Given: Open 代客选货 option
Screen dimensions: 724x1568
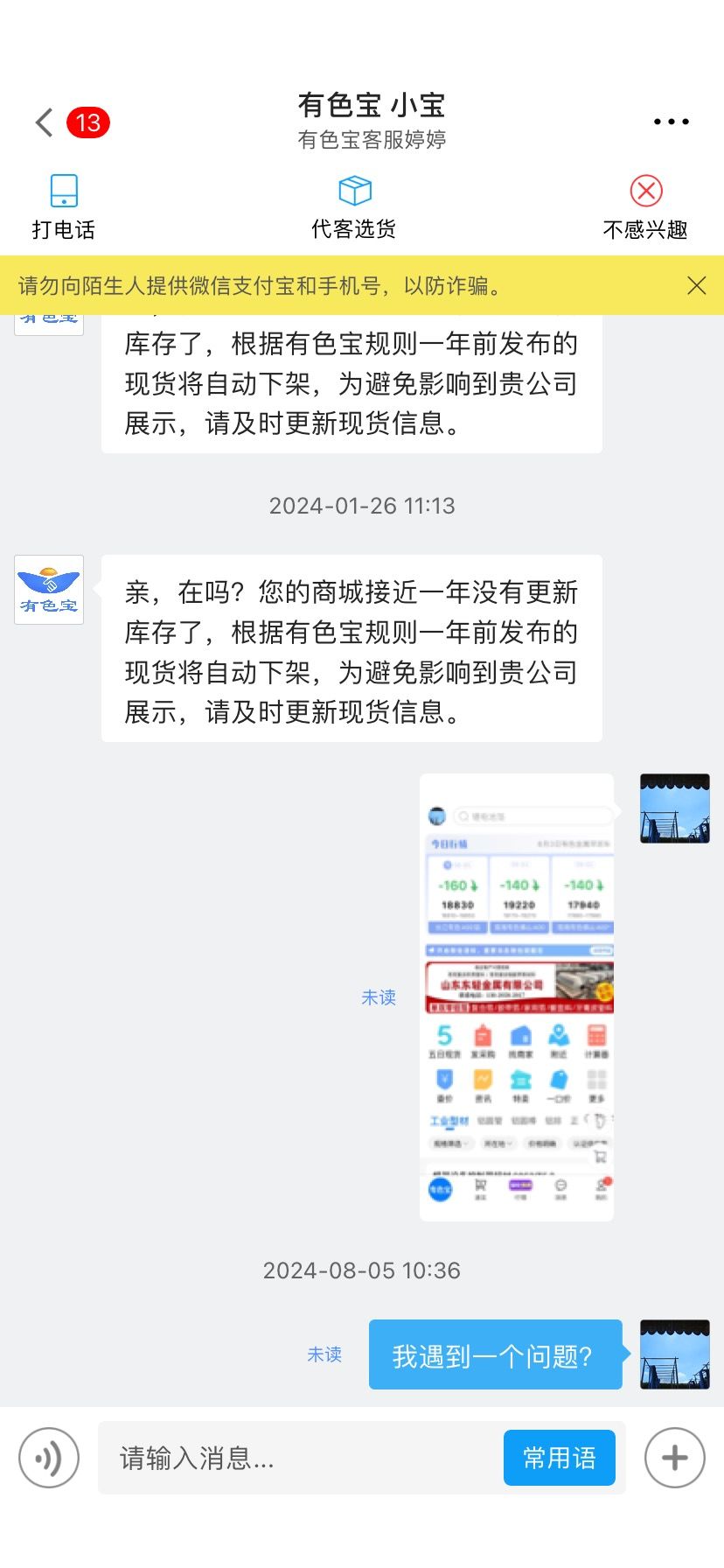Looking at the screenshot, I should pos(354,206).
